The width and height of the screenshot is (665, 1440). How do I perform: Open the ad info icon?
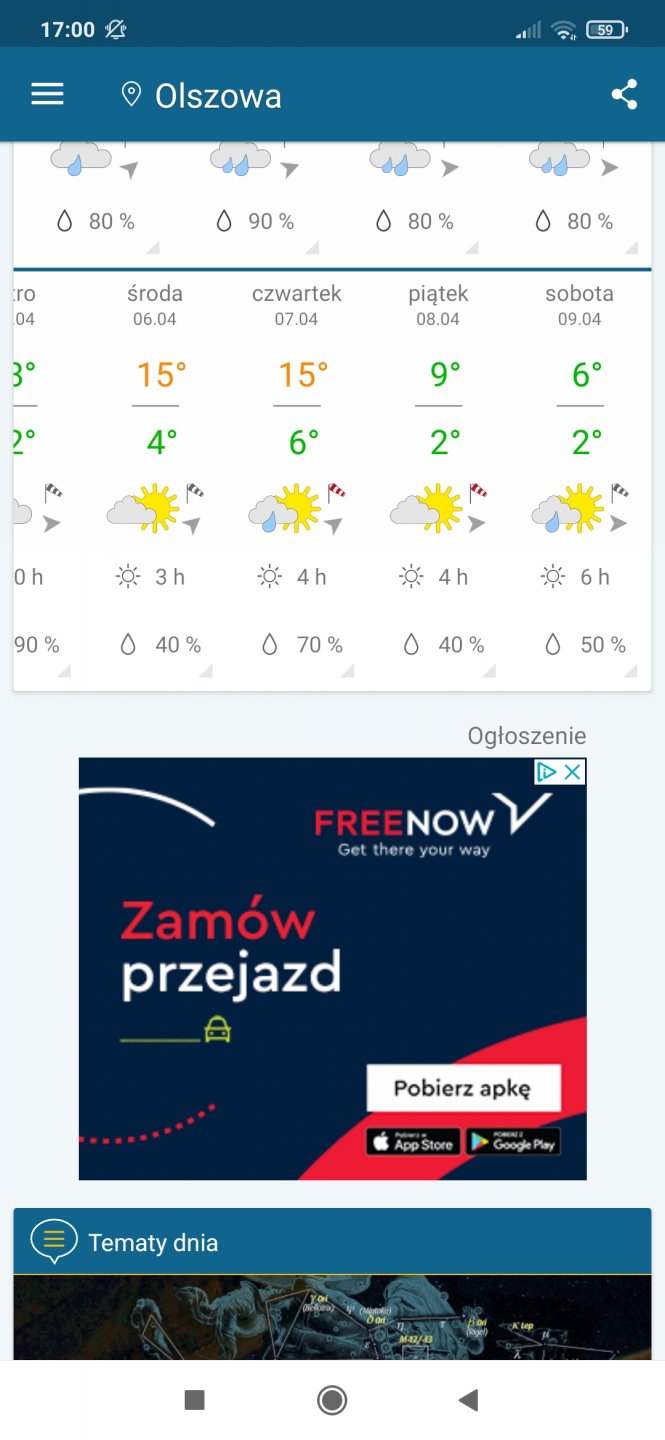click(547, 772)
